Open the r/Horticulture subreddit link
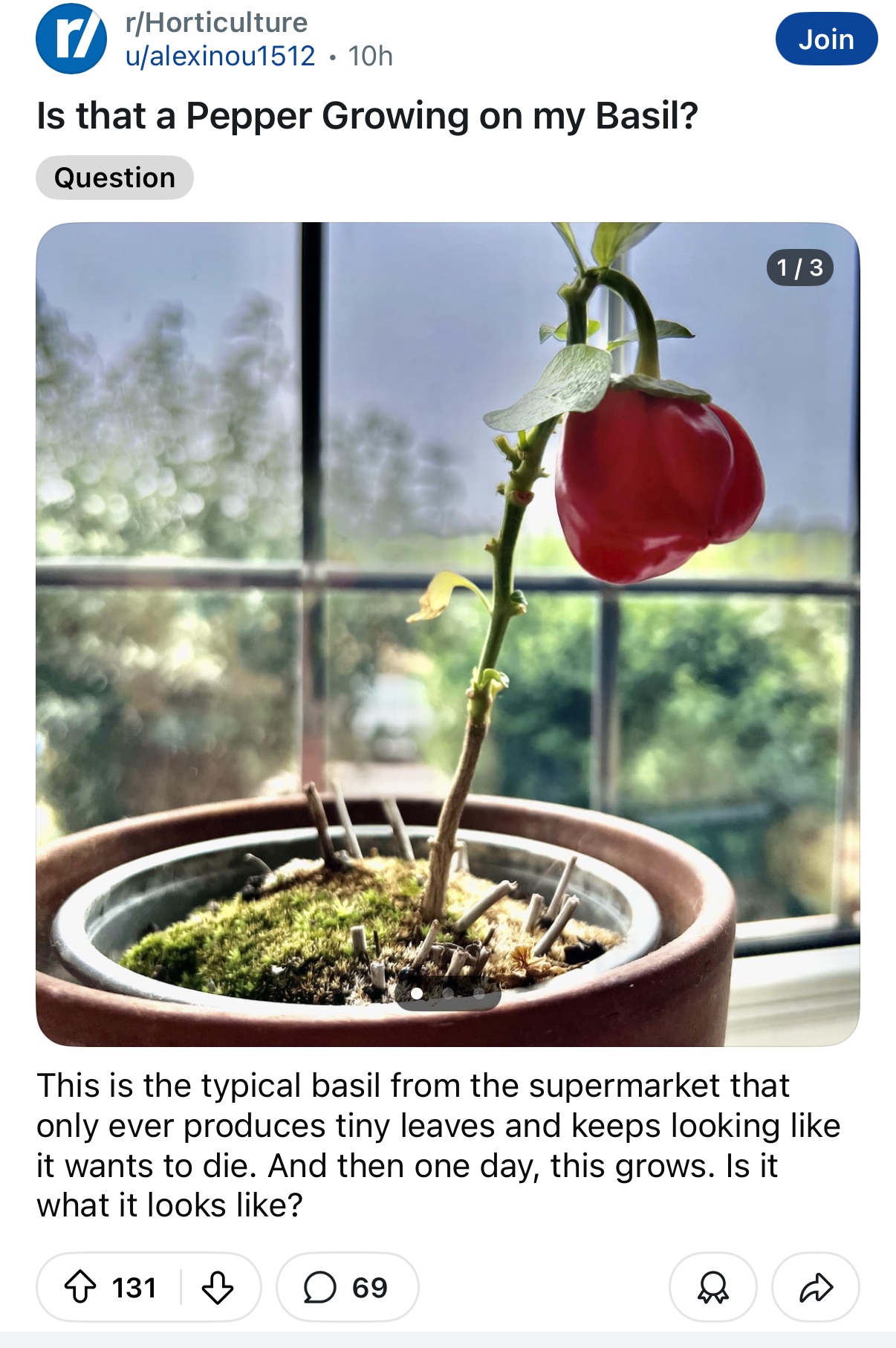Image resolution: width=896 pixels, height=1348 pixels. click(x=216, y=22)
